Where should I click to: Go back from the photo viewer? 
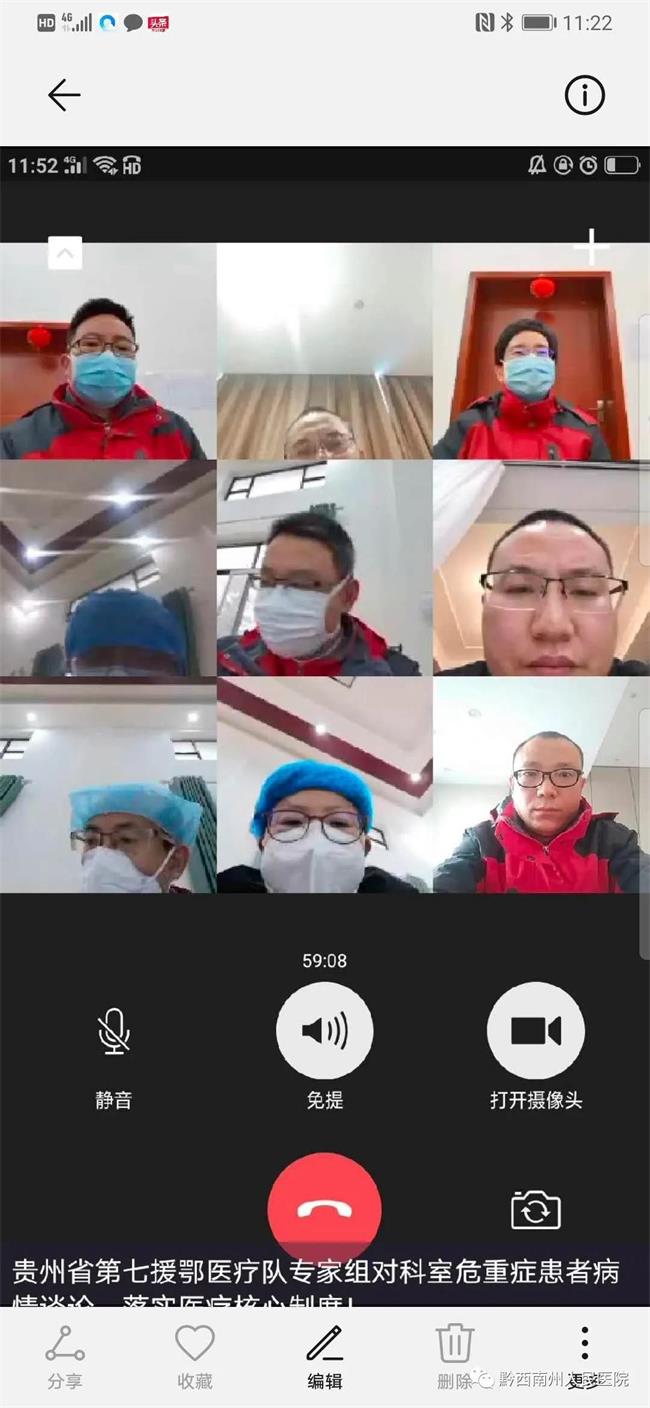[64, 95]
